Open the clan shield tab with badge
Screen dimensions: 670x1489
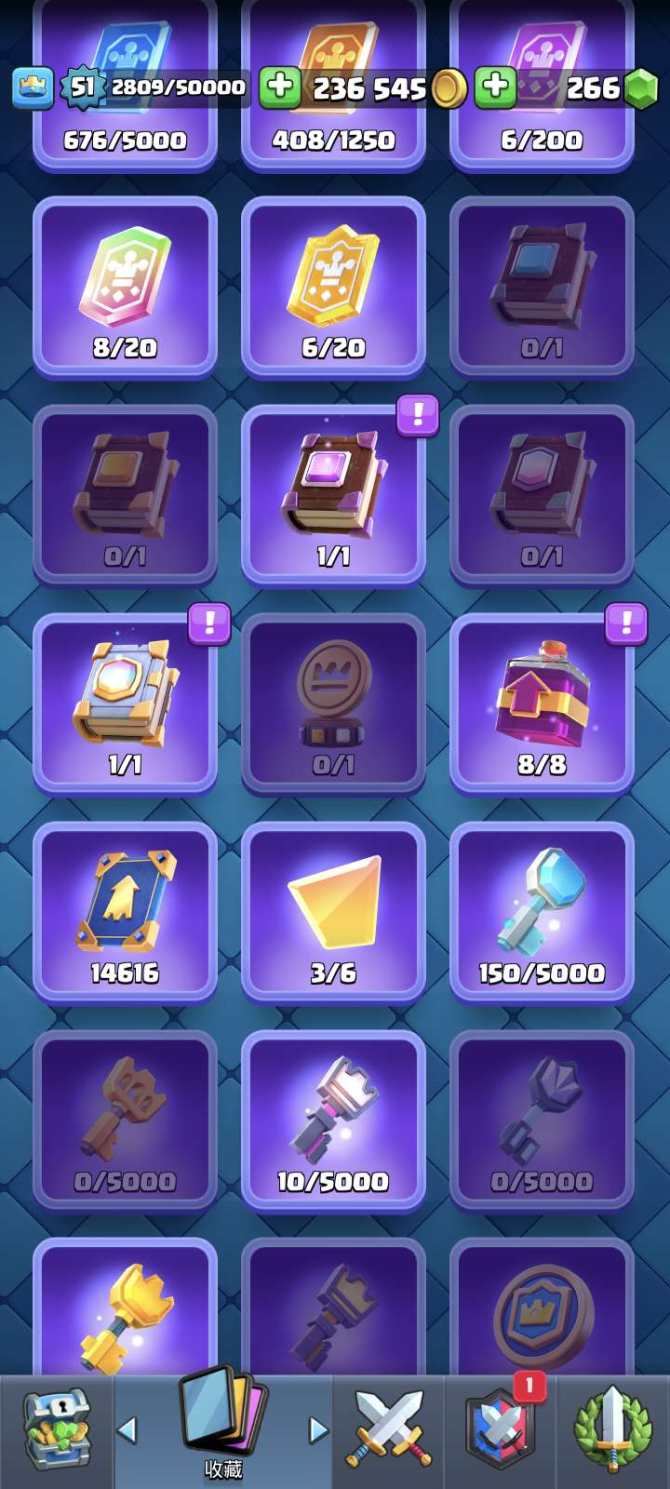(500, 1430)
